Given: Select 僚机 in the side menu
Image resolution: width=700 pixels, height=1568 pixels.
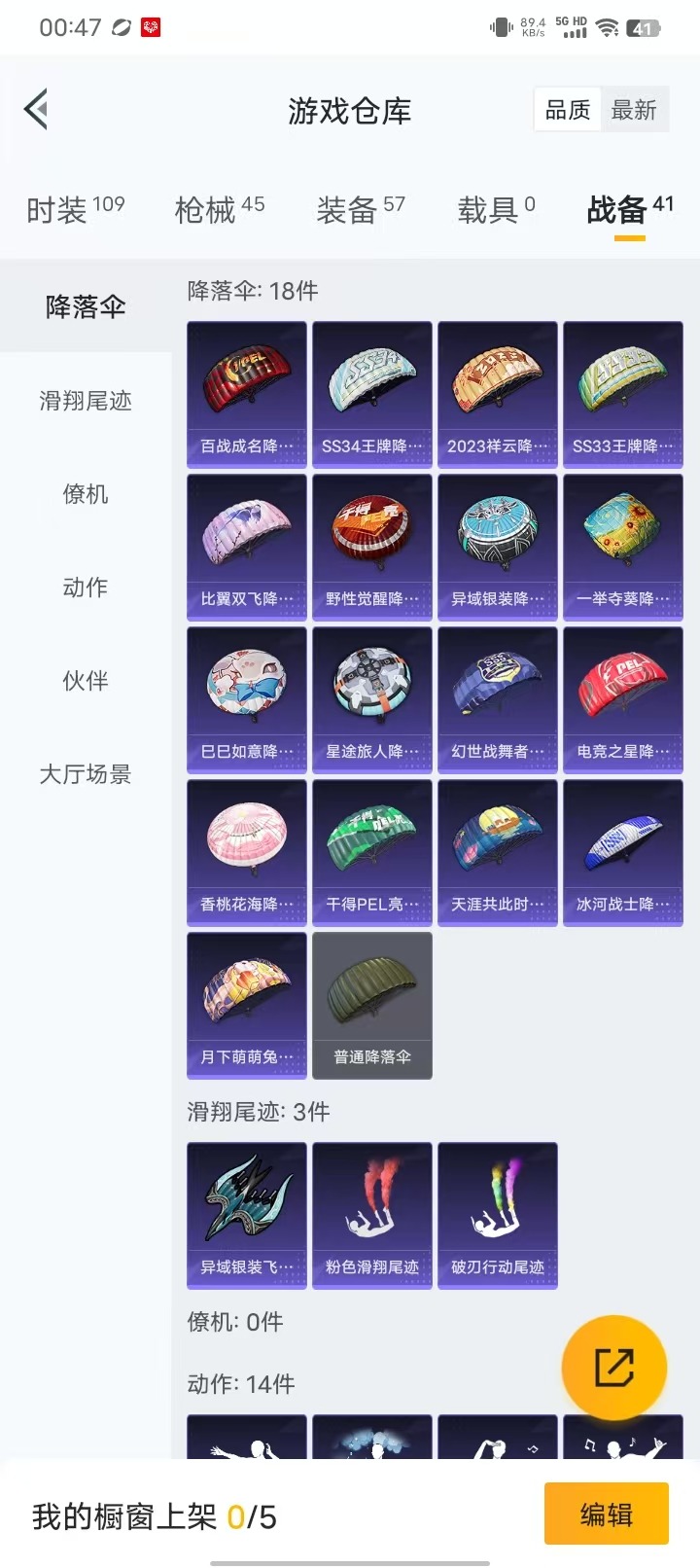Looking at the screenshot, I should (x=86, y=494).
